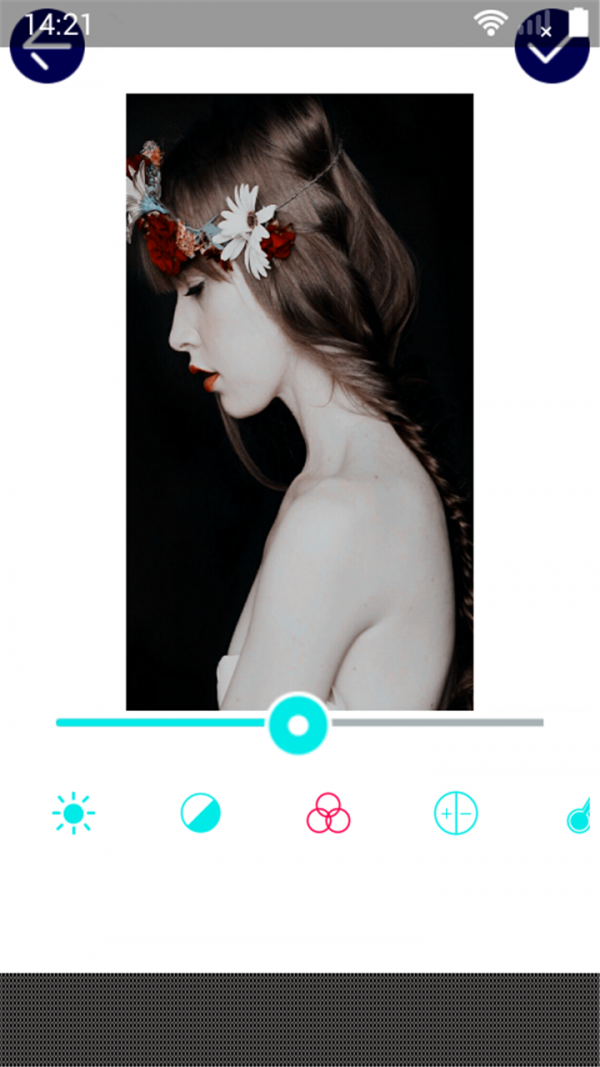Select the contrast half-circle tool
This screenshot has width=600, height=1067.
click(x=200, y=814)
